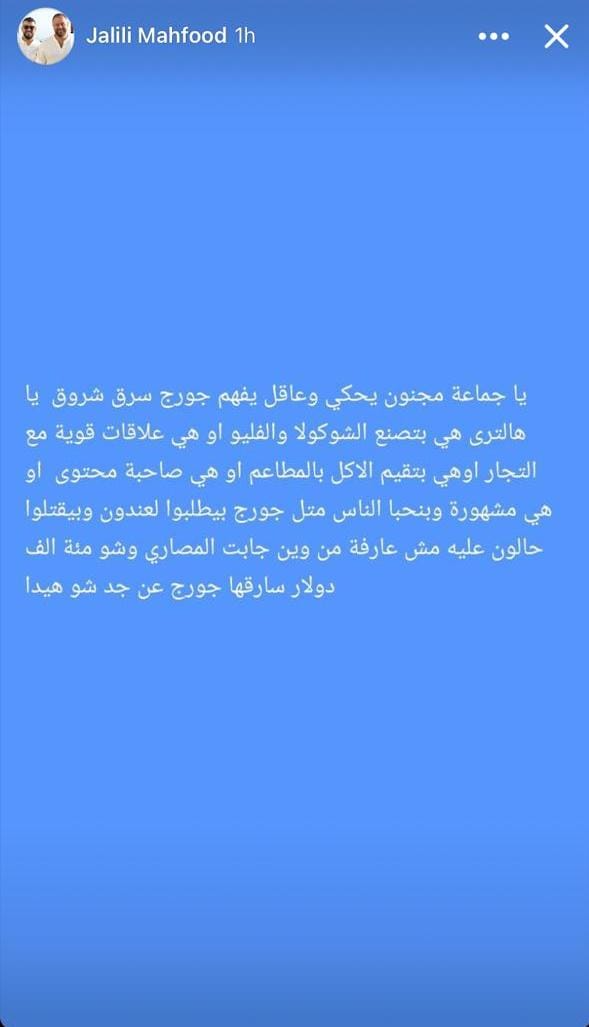Screen dimensions: 589x1027
Task: Close the story with the X button
Action: pos(556,37)
